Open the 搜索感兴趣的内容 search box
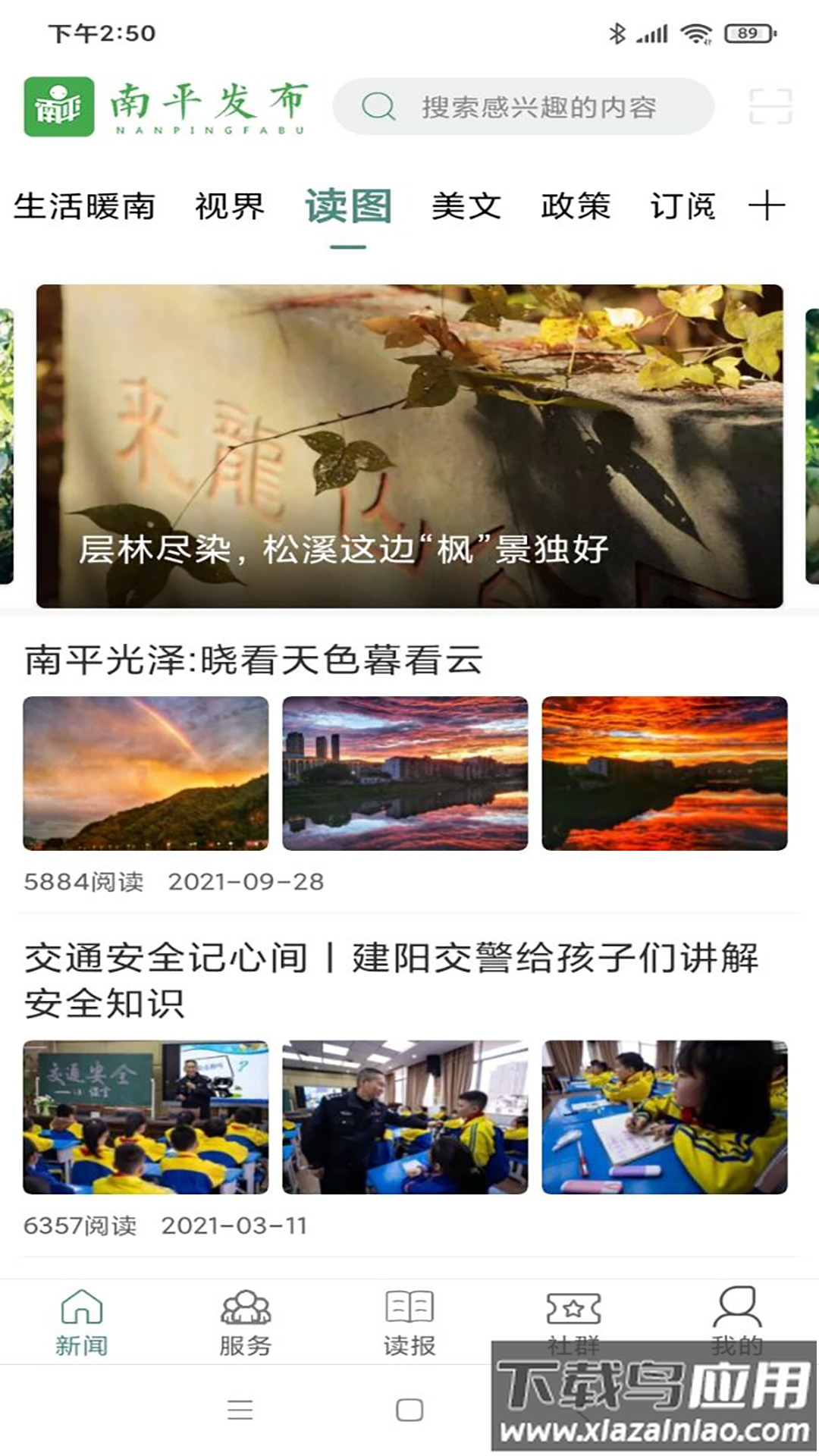 [523, 107]
